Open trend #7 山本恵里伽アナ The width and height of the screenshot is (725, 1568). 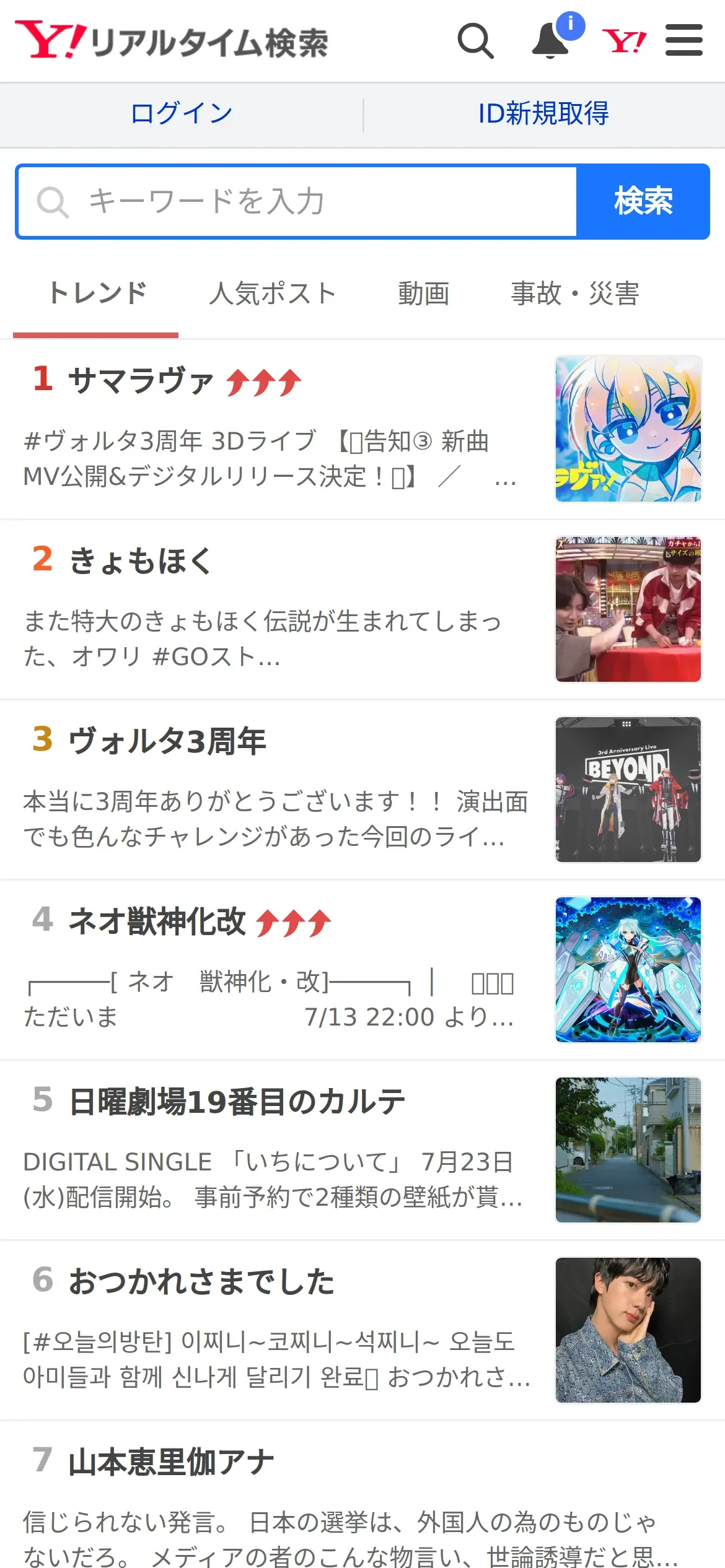pos(171,1462)
